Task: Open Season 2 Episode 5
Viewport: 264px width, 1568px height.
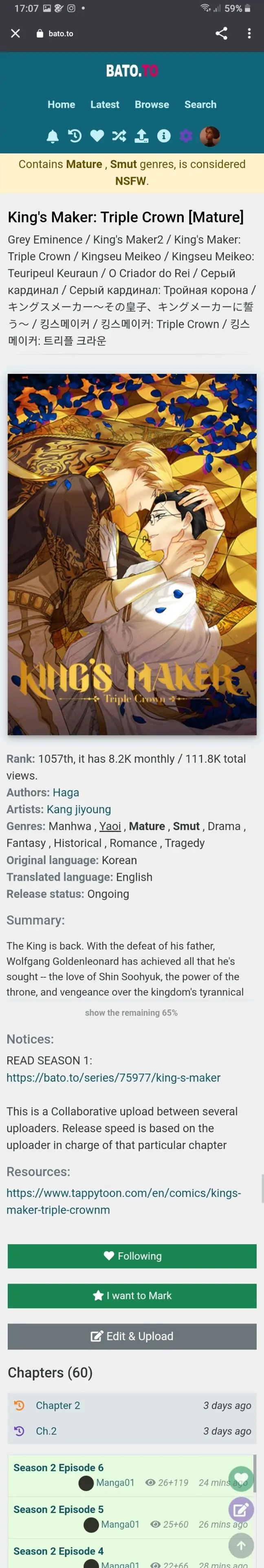Action: point(59,1509)
